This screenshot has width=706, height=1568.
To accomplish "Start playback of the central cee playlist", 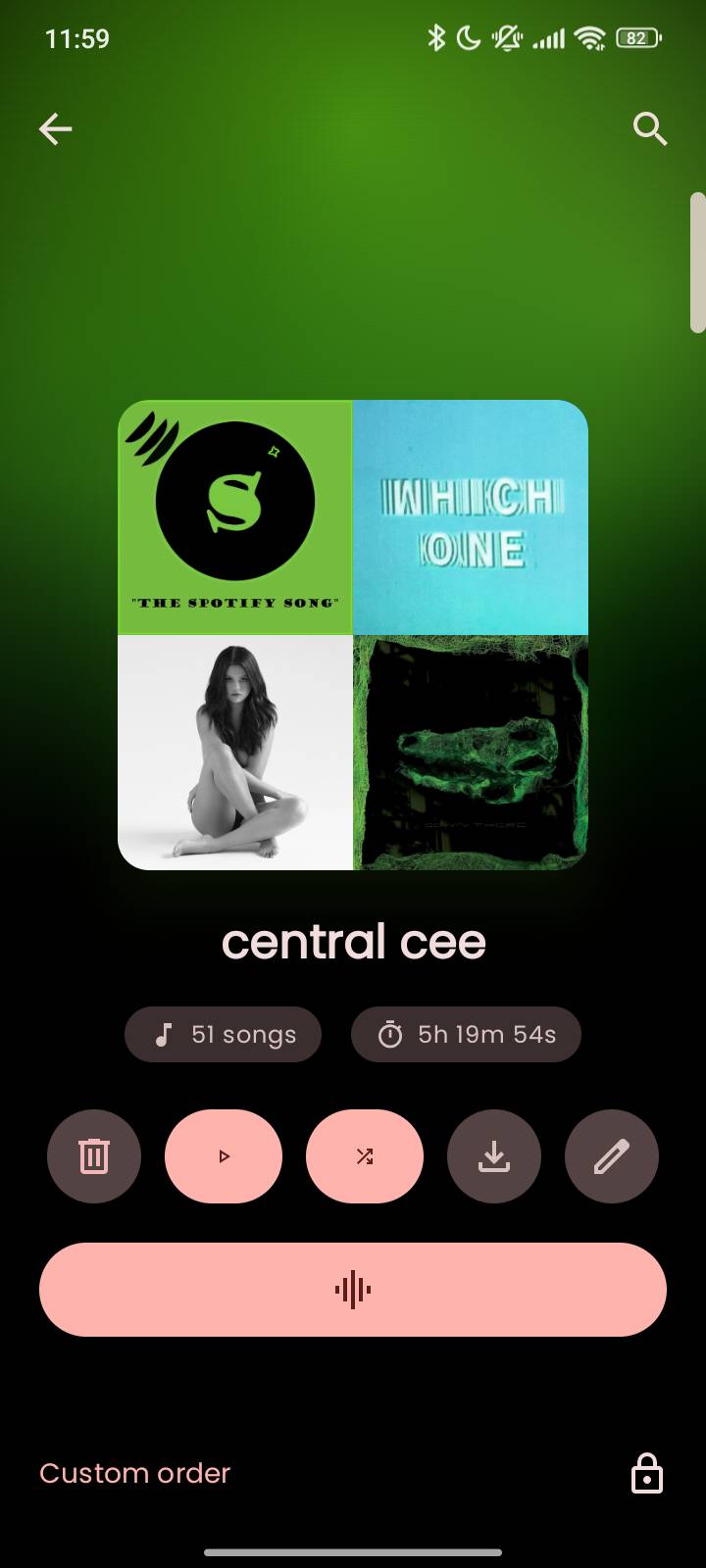I will point(223,1156).
